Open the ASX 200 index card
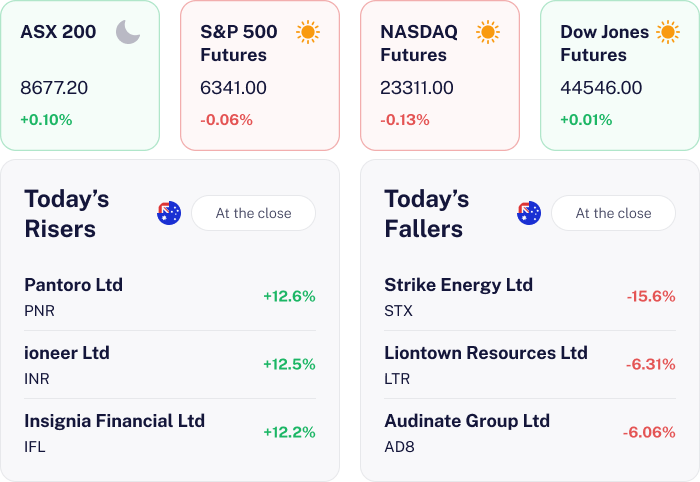Screen dimensions: 700x482 pyautogui.click(x=80, y=75)
